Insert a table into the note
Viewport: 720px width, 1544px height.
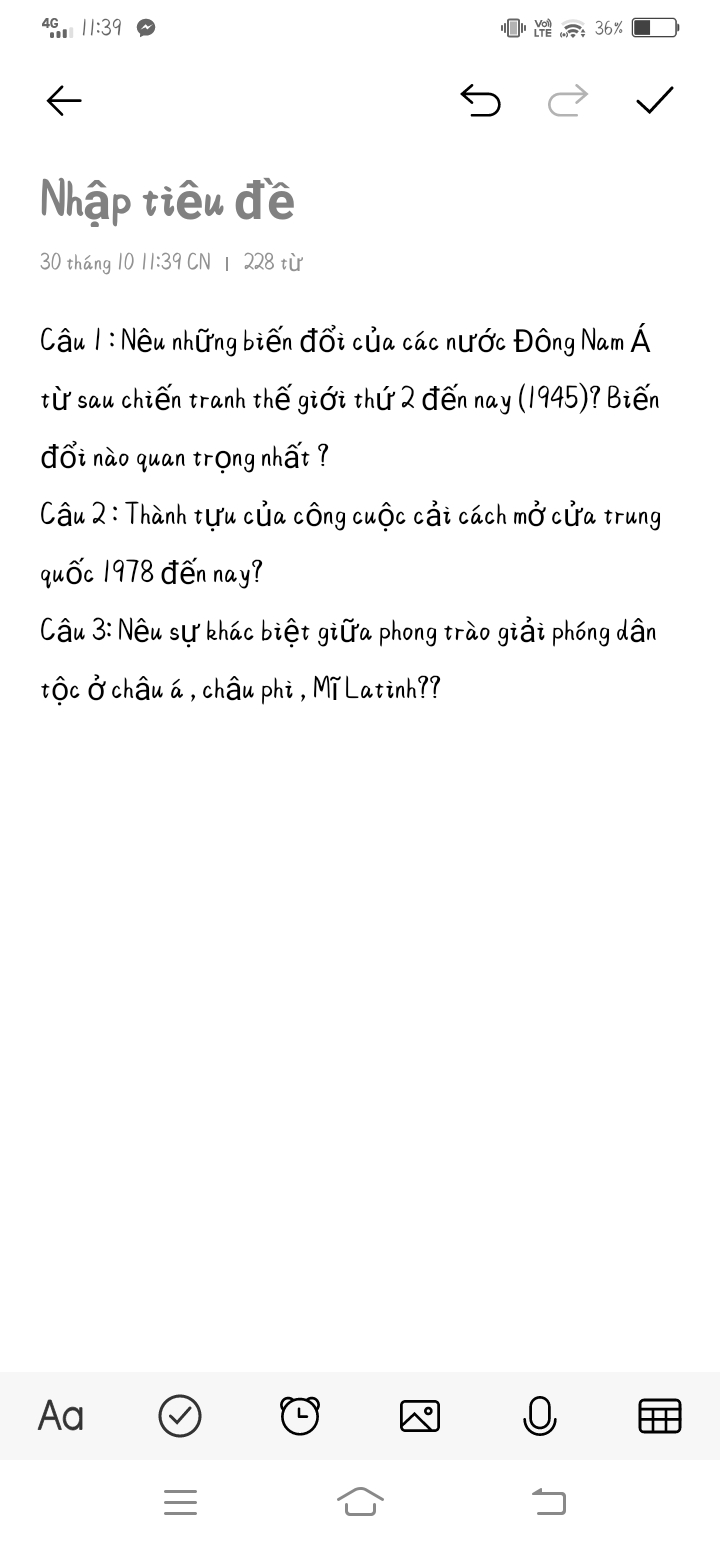pos(660,1416)
